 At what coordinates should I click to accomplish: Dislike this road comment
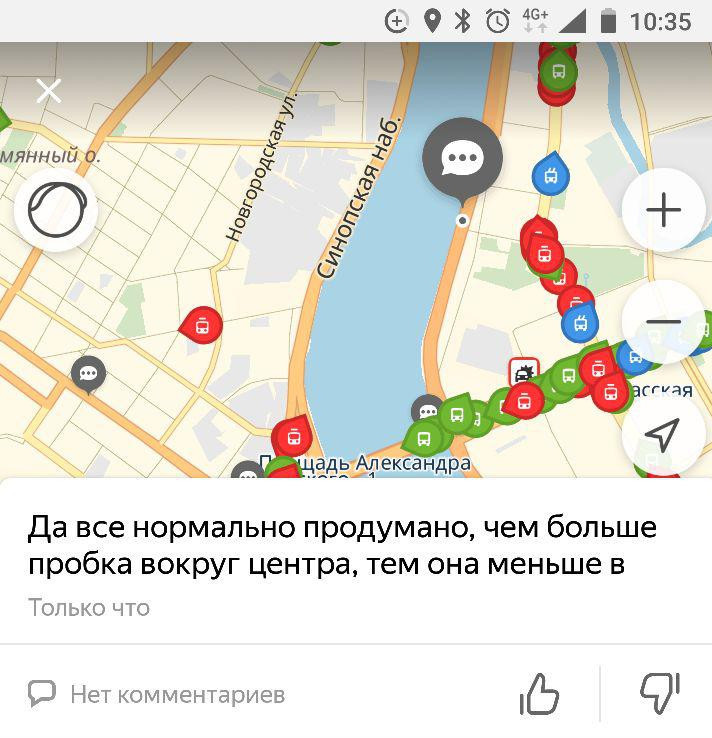[x=659, y=693]
